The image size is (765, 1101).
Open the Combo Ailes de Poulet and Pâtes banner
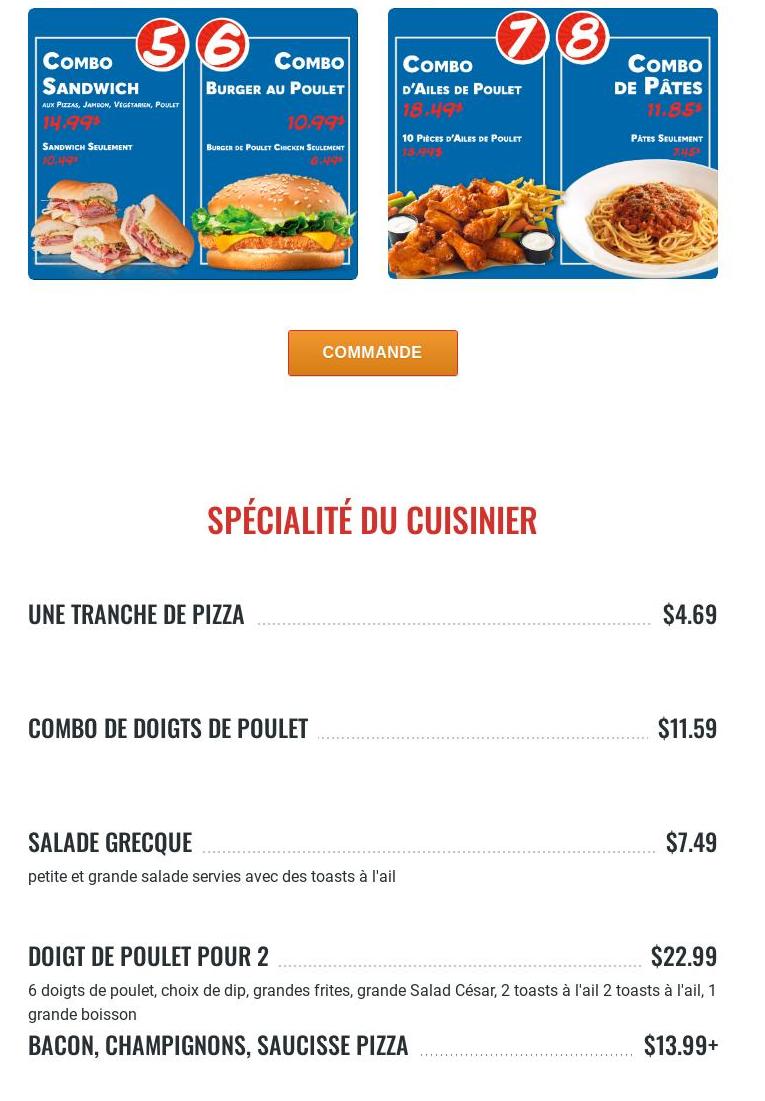pos(552,144)
